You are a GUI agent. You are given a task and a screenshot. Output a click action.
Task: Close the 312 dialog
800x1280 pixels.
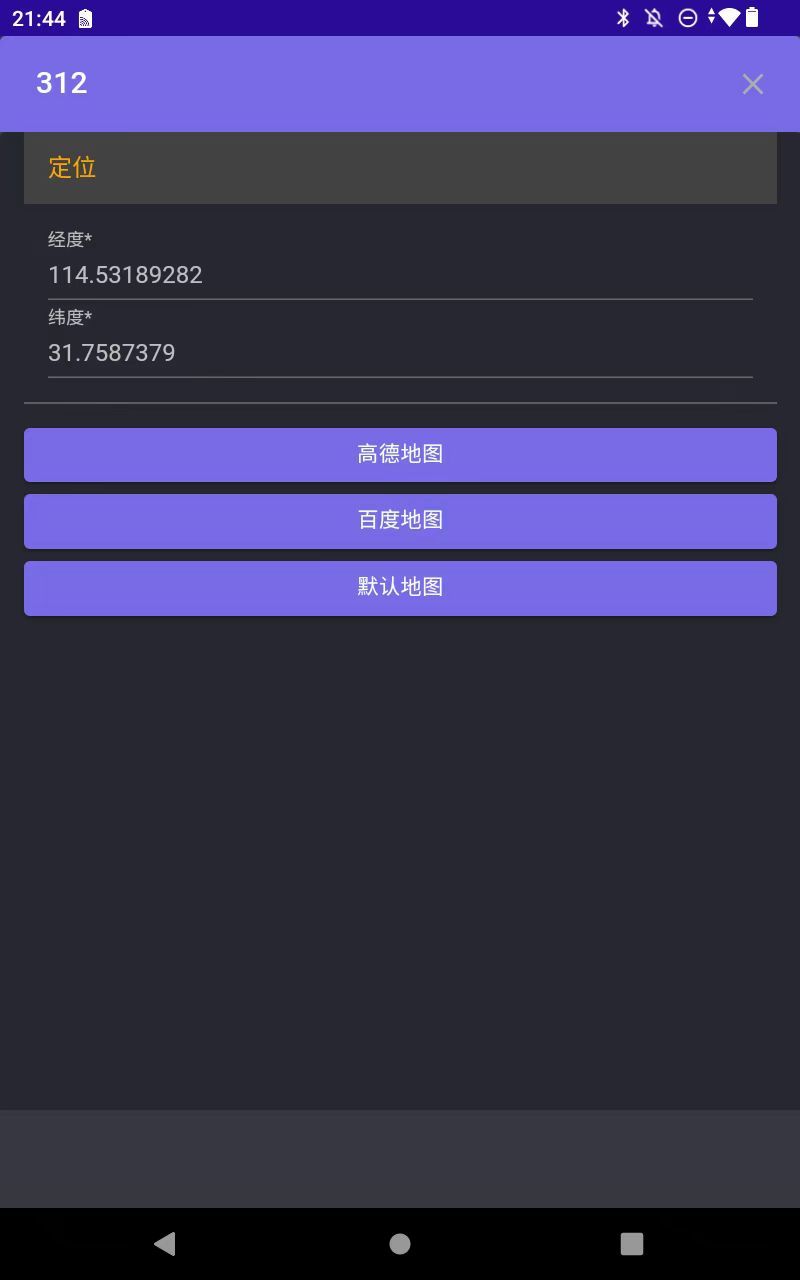[752, 84]
